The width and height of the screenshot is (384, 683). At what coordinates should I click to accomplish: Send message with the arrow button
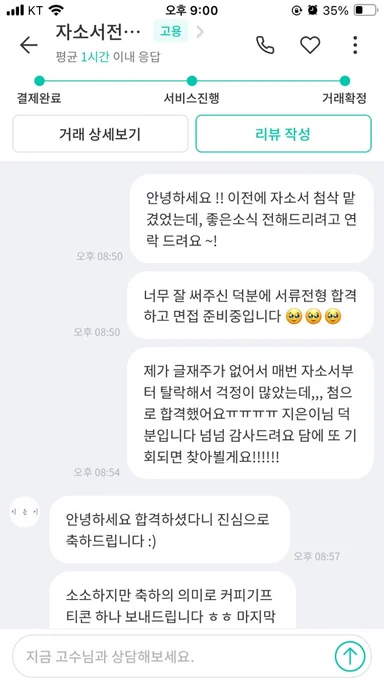pos(349,656)
